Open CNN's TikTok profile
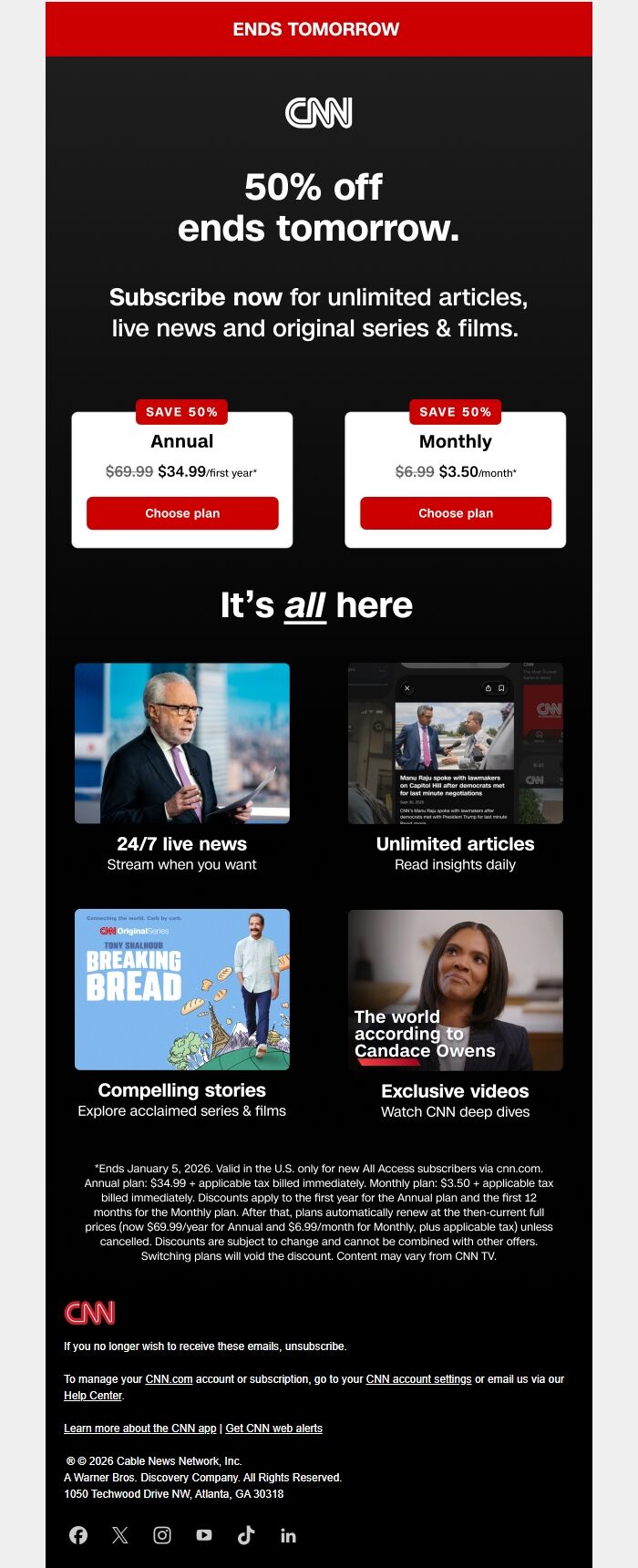638x1568 pixels. tap(246, 1535)
